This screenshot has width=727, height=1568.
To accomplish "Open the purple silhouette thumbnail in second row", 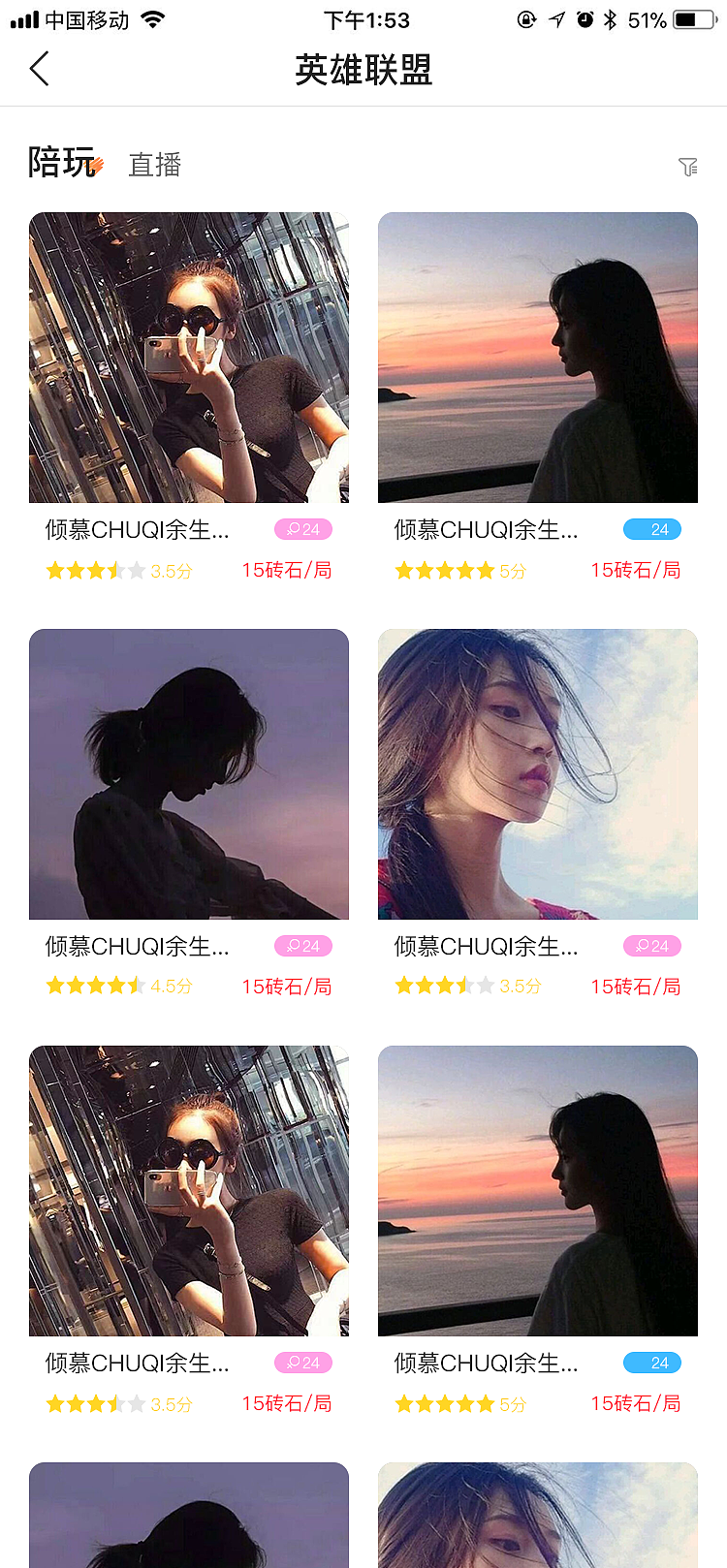I will [x=189, y=773].
